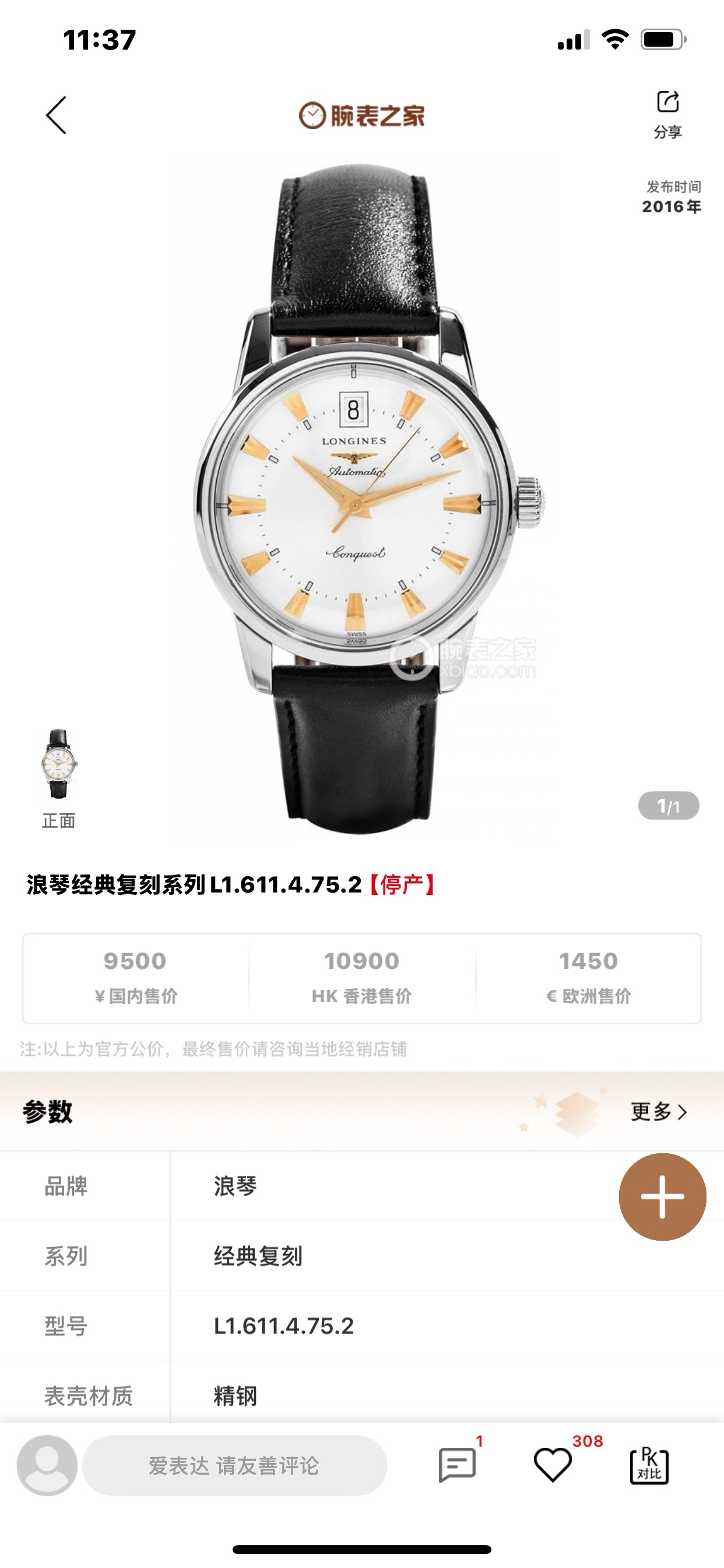724x1568 pixels.
Task: View comments via the speech bubble icon
Action: tap(457, 1465)
